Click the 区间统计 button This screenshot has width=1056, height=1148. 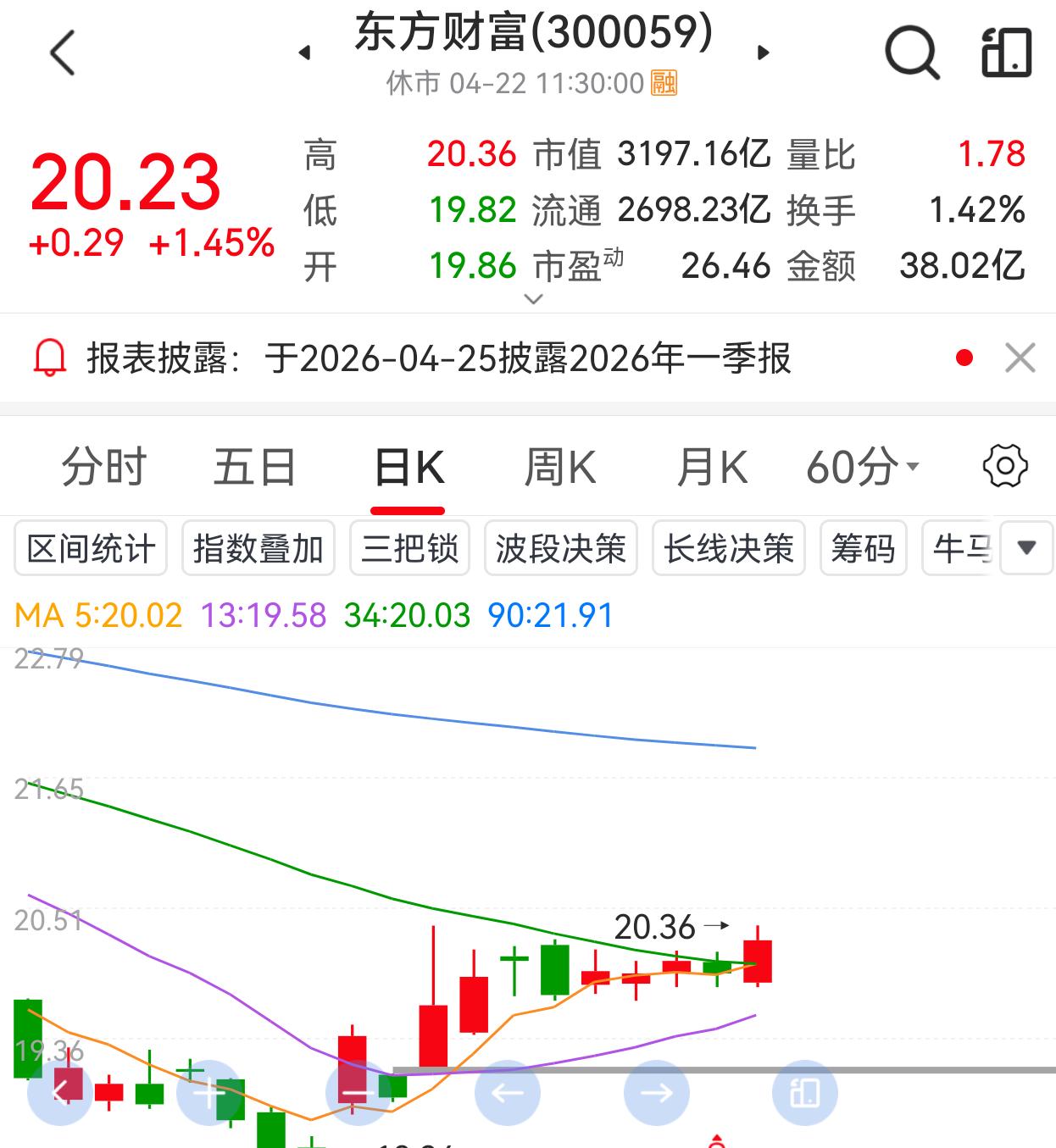tap(90, 549)
